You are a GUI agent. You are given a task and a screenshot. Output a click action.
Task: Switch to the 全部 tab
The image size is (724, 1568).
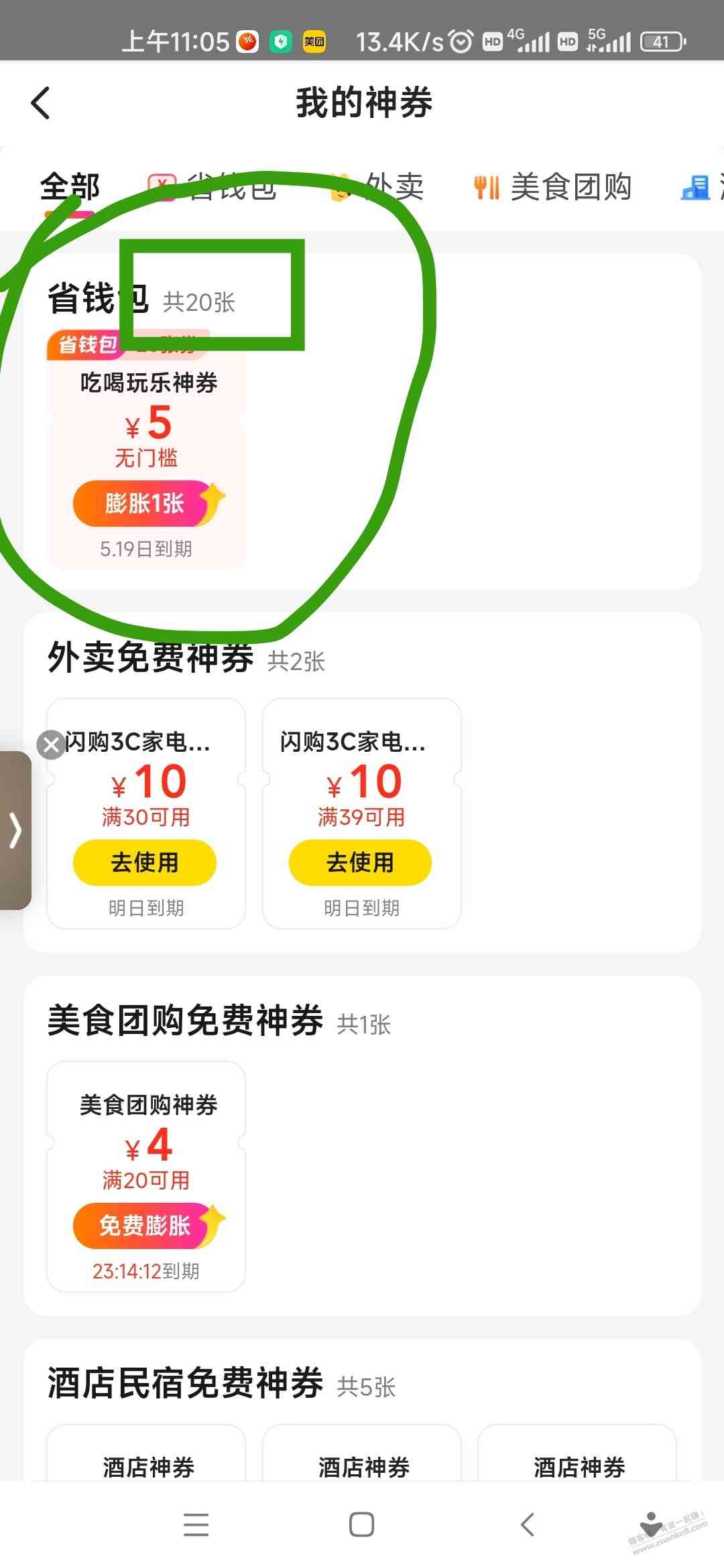coord(70,187)
